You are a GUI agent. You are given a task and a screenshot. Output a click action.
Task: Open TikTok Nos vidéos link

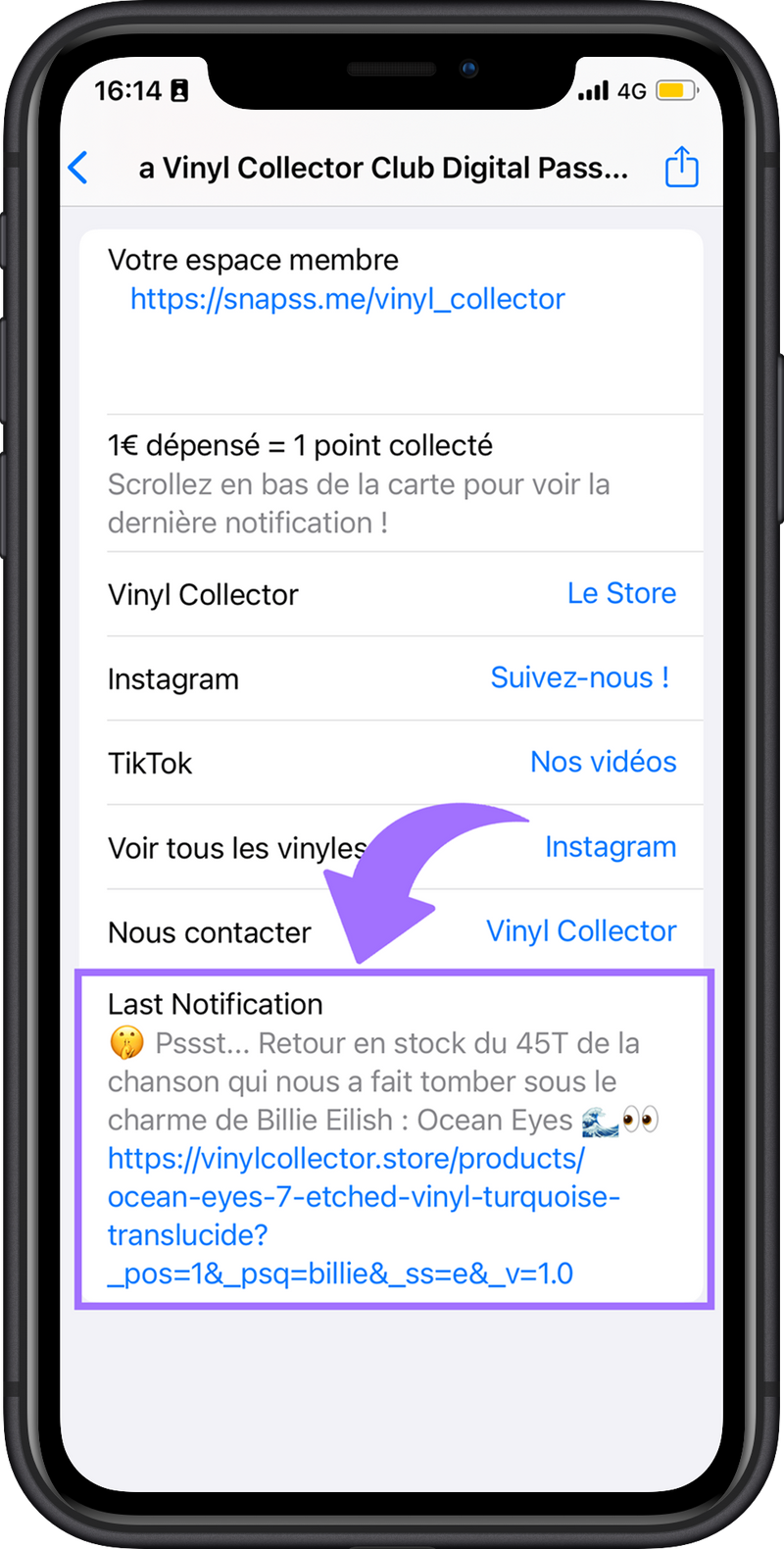tap(604, 762)
